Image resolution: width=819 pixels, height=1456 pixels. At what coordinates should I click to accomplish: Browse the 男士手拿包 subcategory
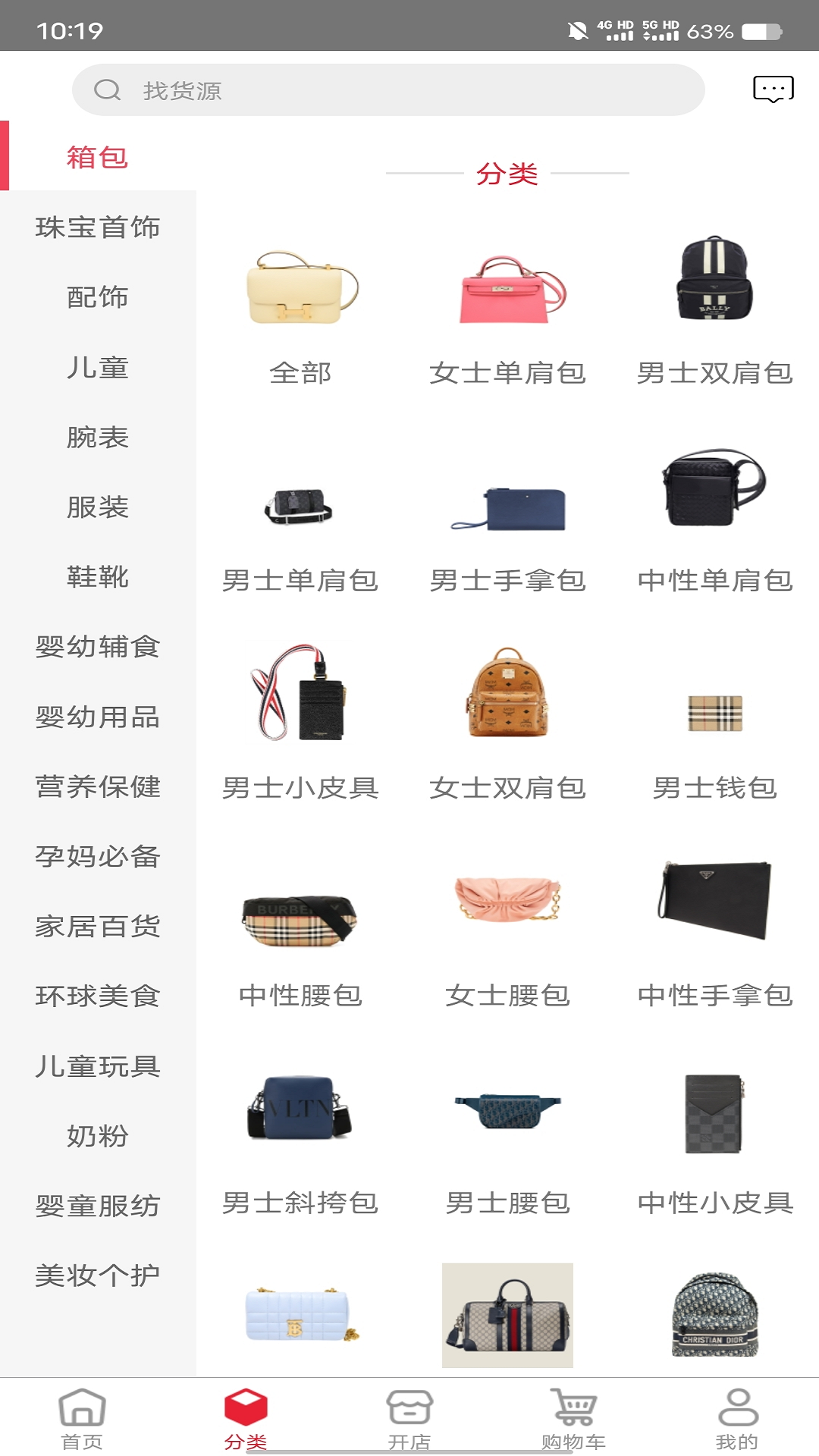[x=507, y=523]
